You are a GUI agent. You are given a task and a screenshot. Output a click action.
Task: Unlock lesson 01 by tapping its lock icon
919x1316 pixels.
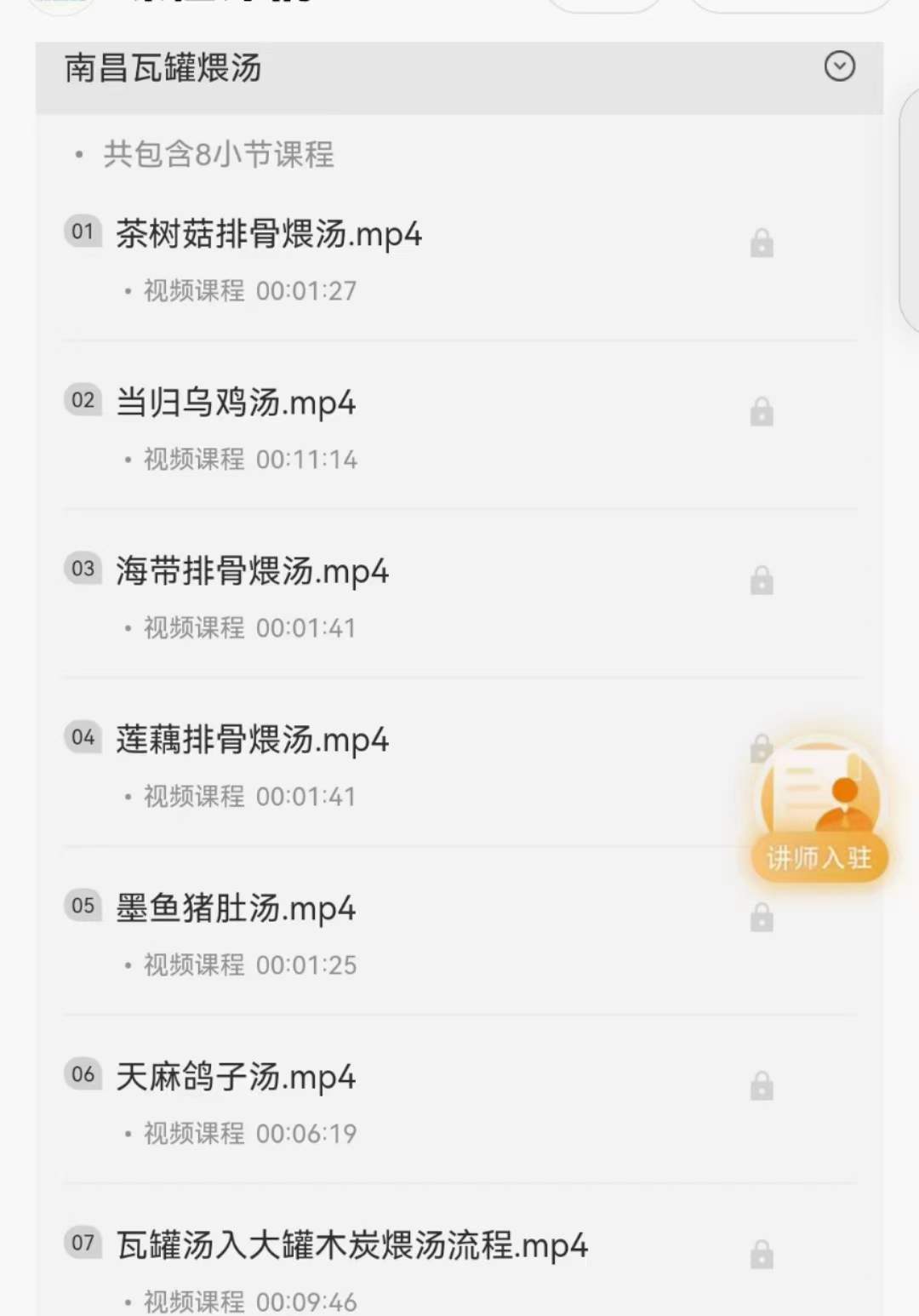click(x=762, y=241)
